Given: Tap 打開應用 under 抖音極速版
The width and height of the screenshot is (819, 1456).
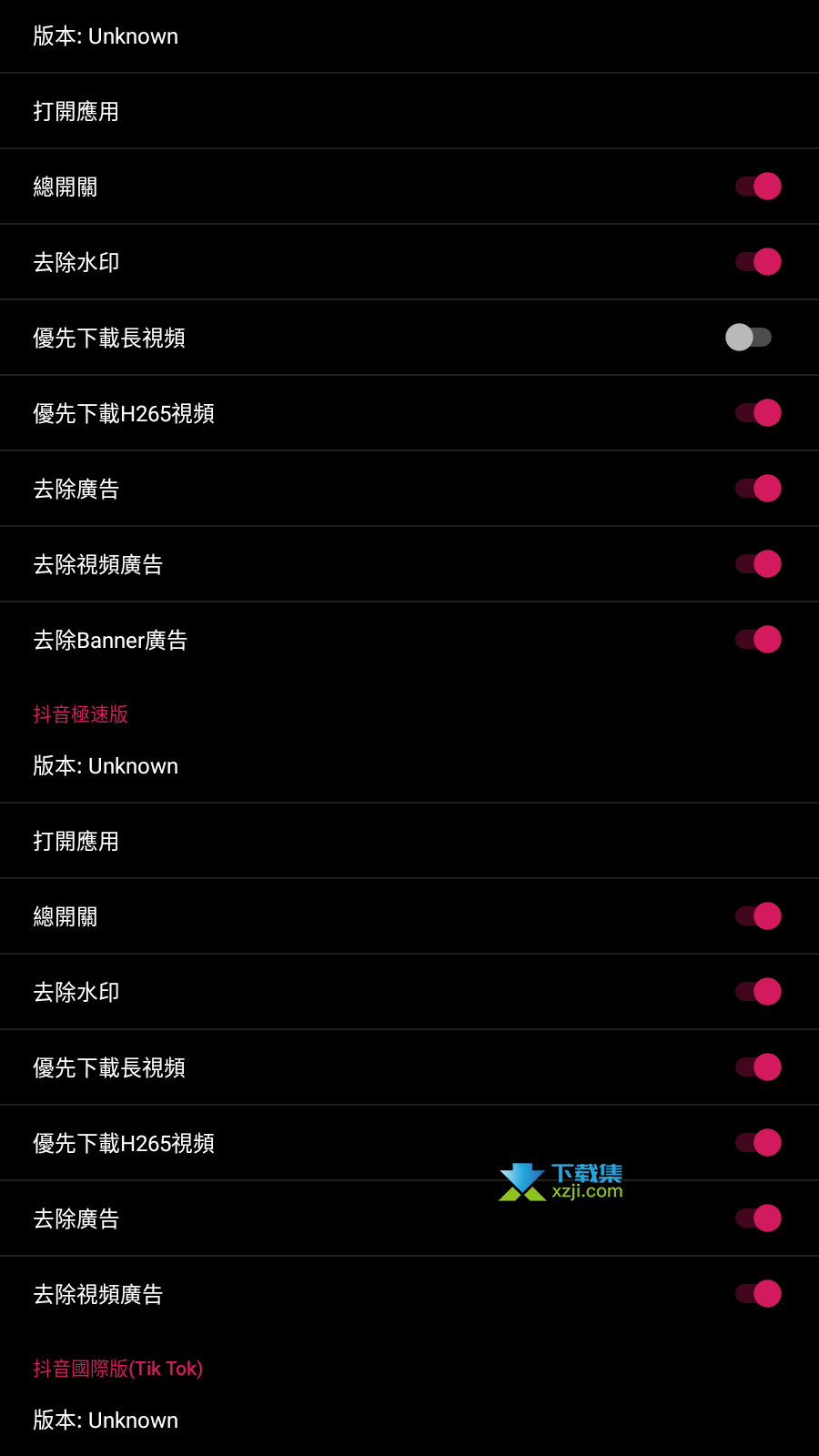Looking at the screenshot, I should click(x=409, y=841).
